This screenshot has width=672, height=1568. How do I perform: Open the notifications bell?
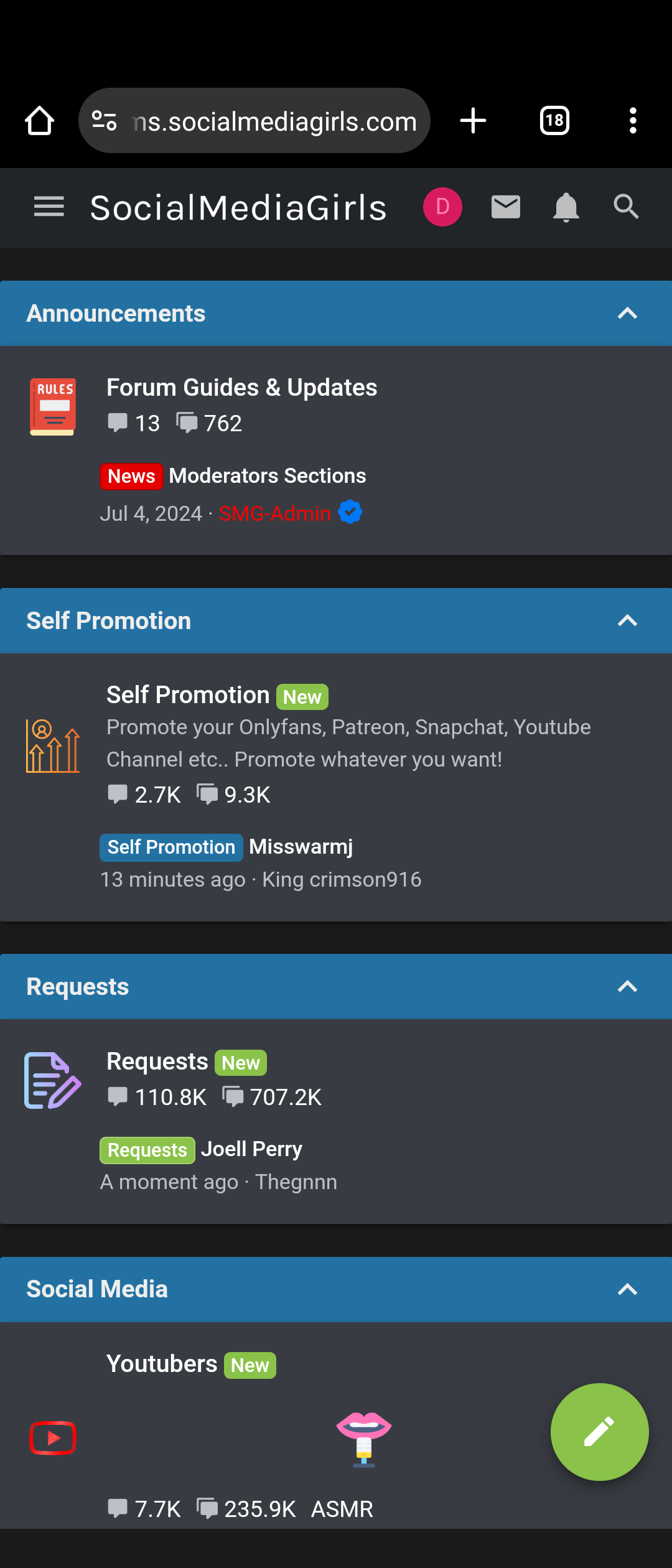pyautogui.click(x=566, y=207)
